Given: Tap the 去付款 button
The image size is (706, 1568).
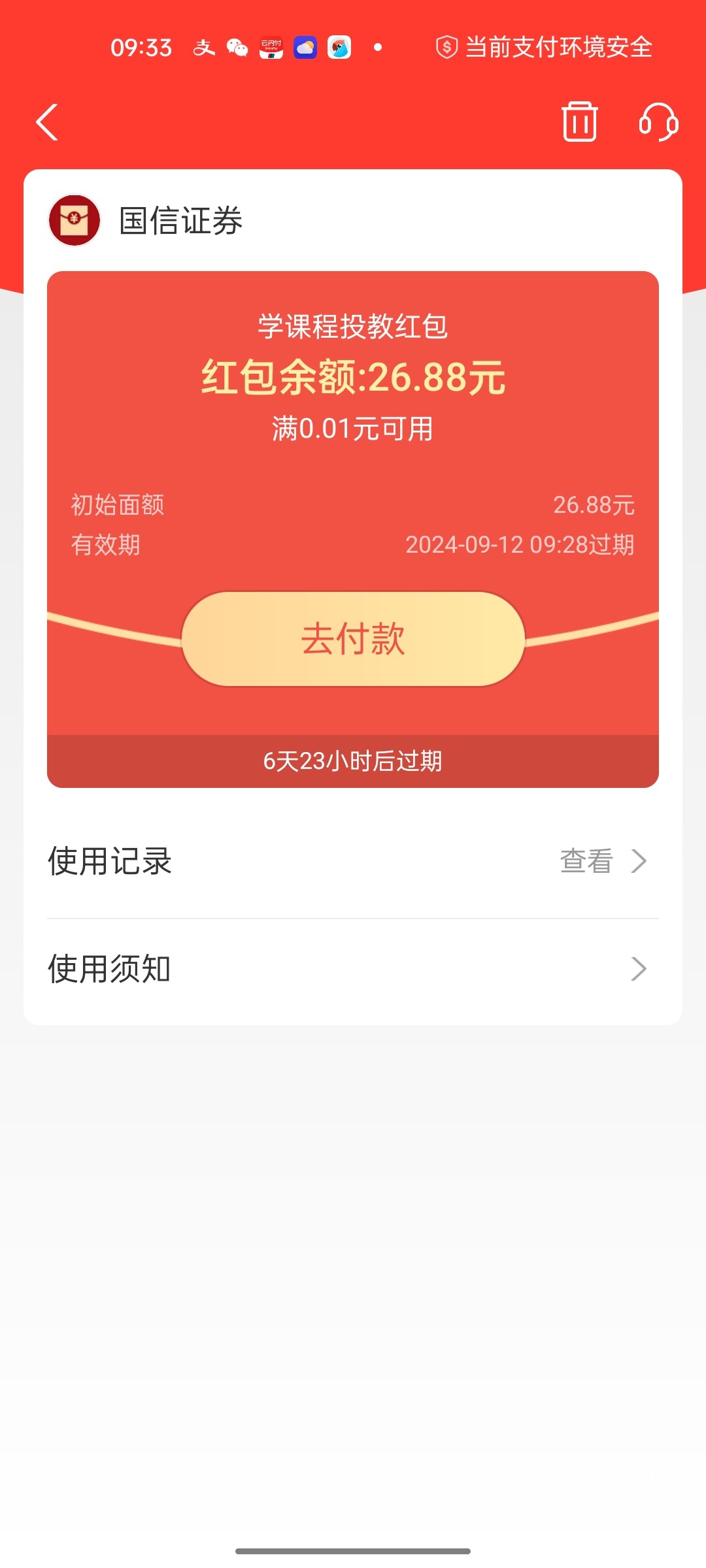Looking at the screenshot, I should click(353, 639).
